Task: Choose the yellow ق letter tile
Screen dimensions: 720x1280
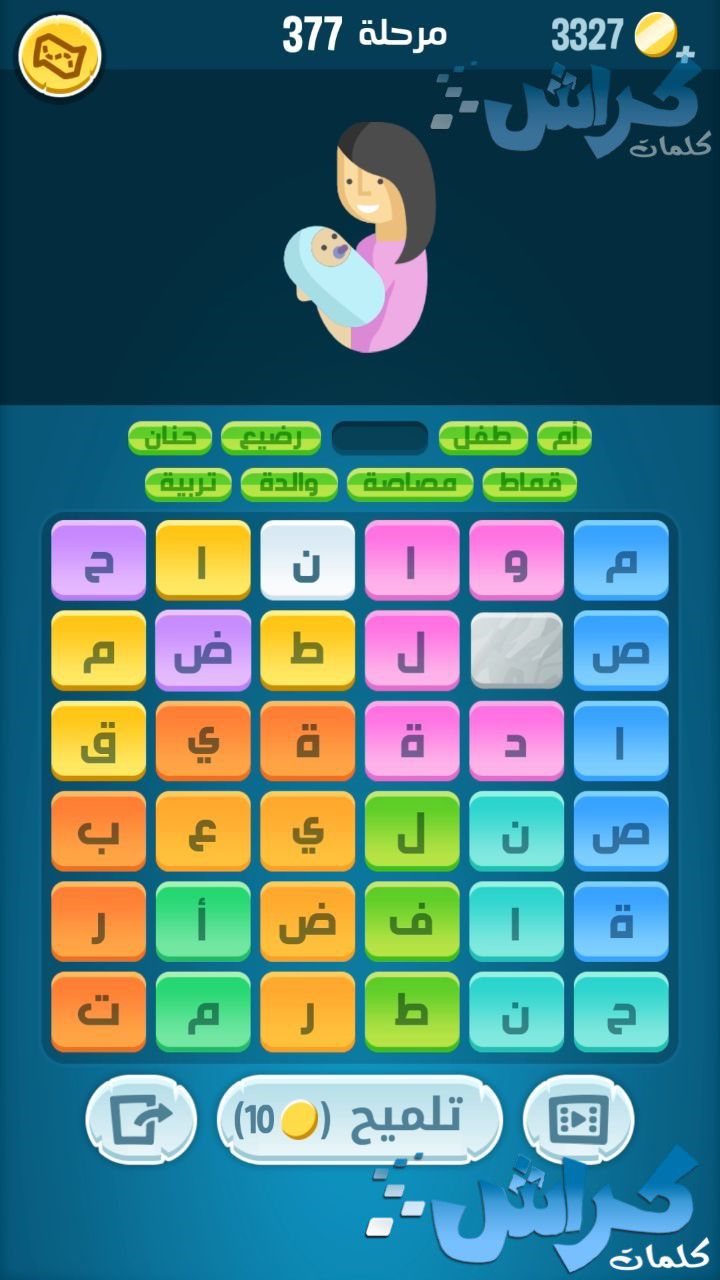Action: [98, 741]
